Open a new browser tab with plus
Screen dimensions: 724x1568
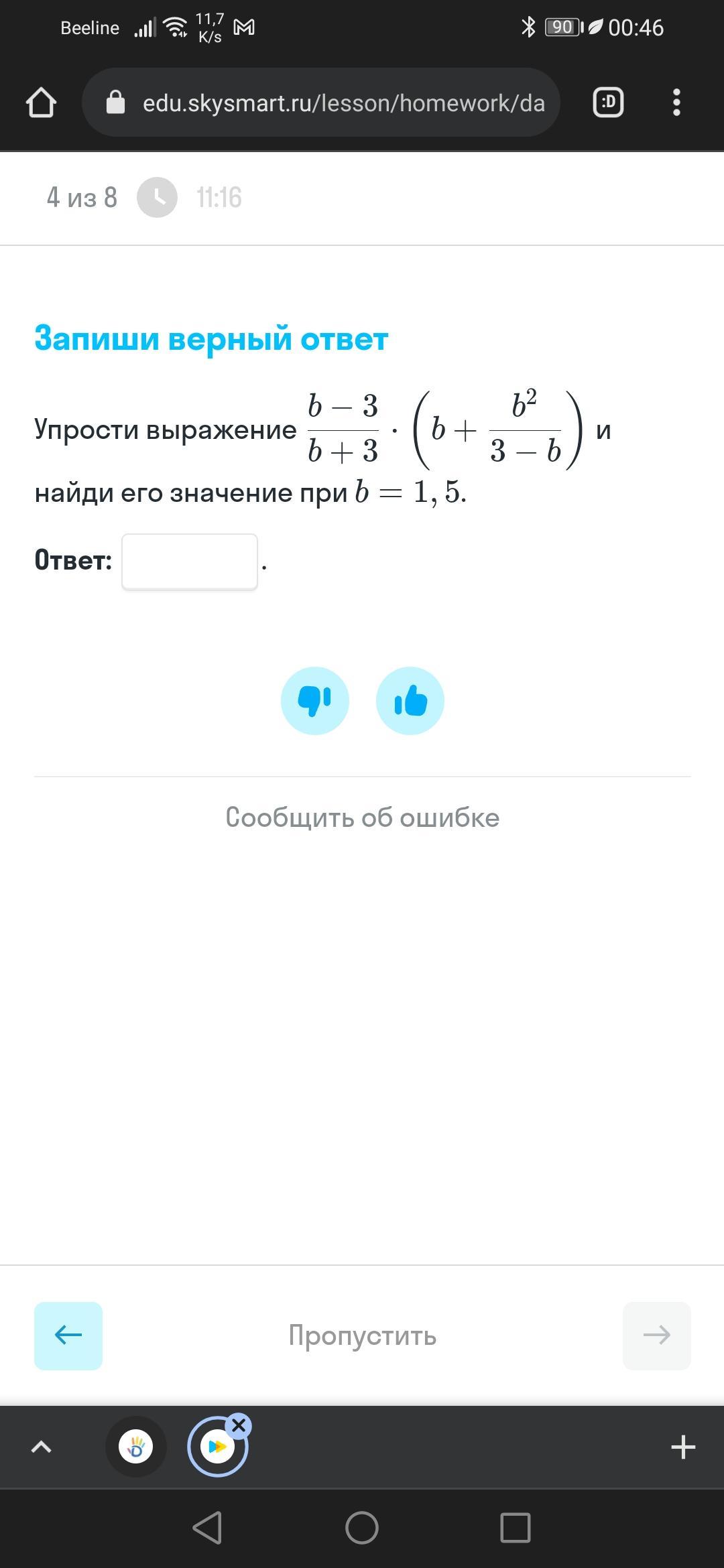click(683, 1447)
